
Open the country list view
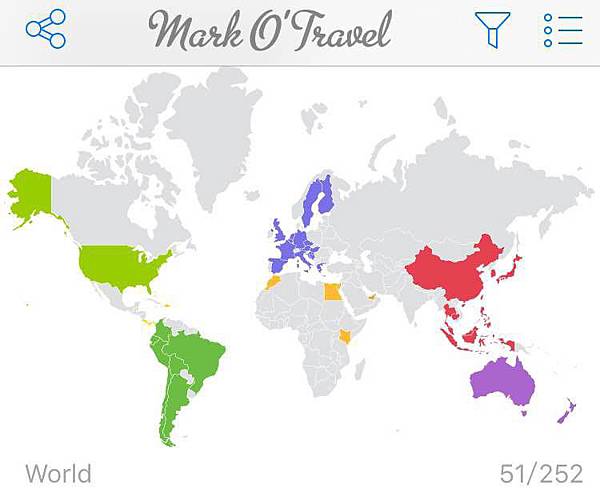point(563,30)
